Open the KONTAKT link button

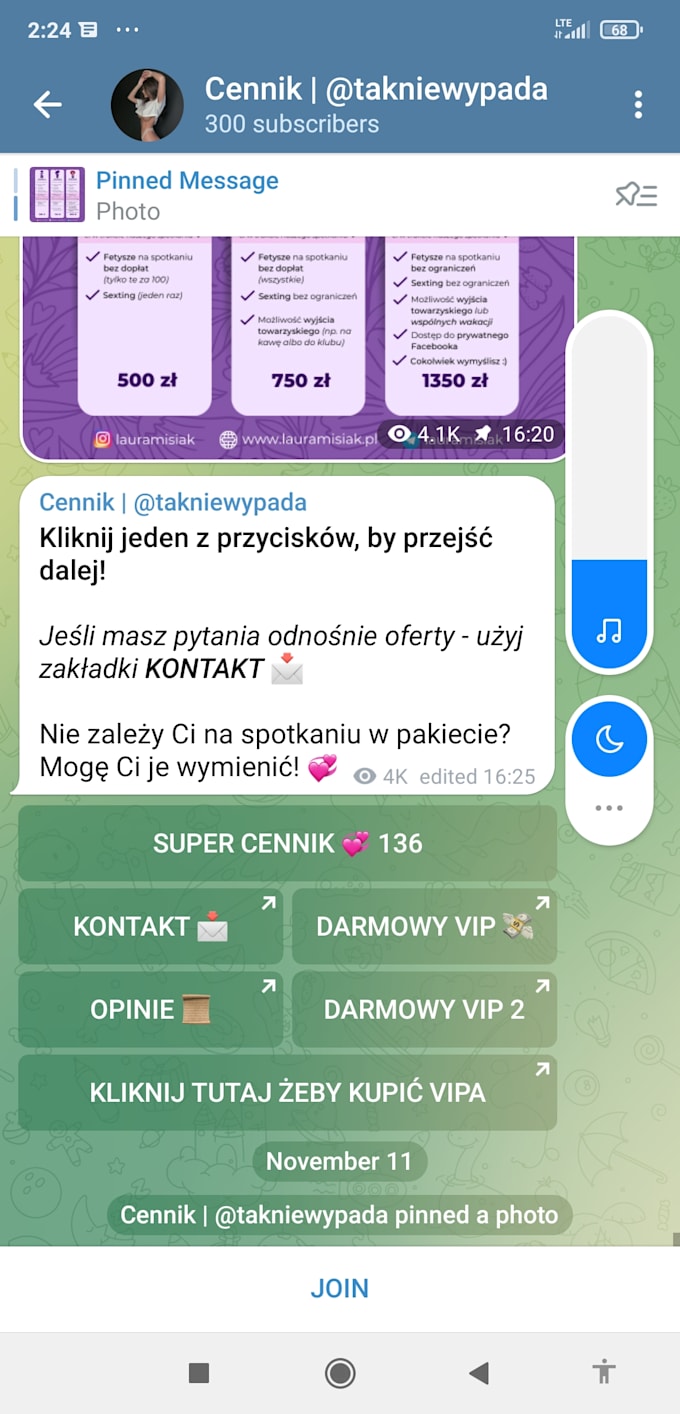pyautogui.click(x=150, y=927)
